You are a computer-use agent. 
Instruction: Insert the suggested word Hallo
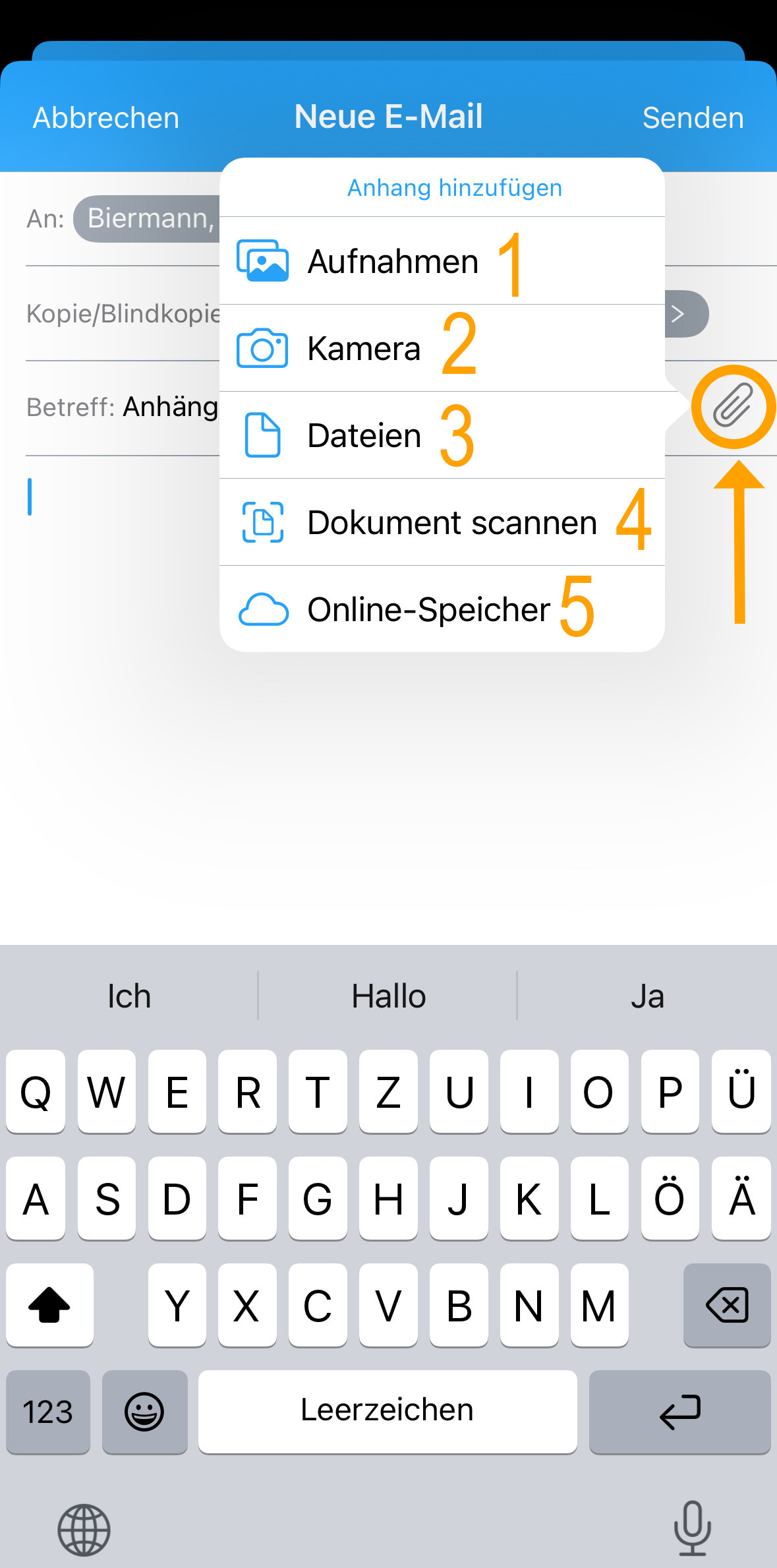click(388, 996)
